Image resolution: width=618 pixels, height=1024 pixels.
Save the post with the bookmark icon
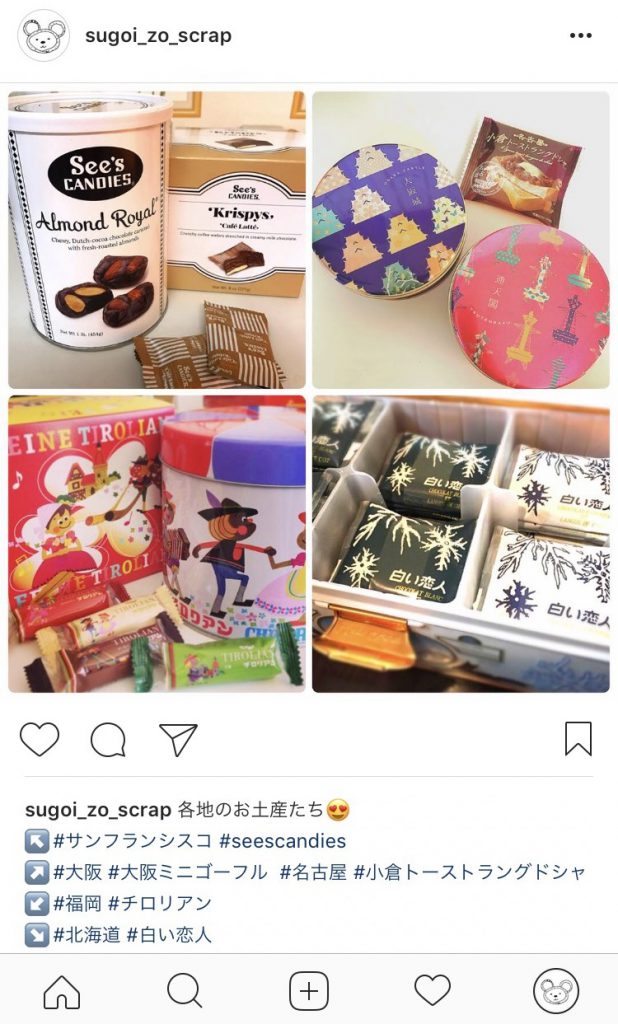(578, 739)
